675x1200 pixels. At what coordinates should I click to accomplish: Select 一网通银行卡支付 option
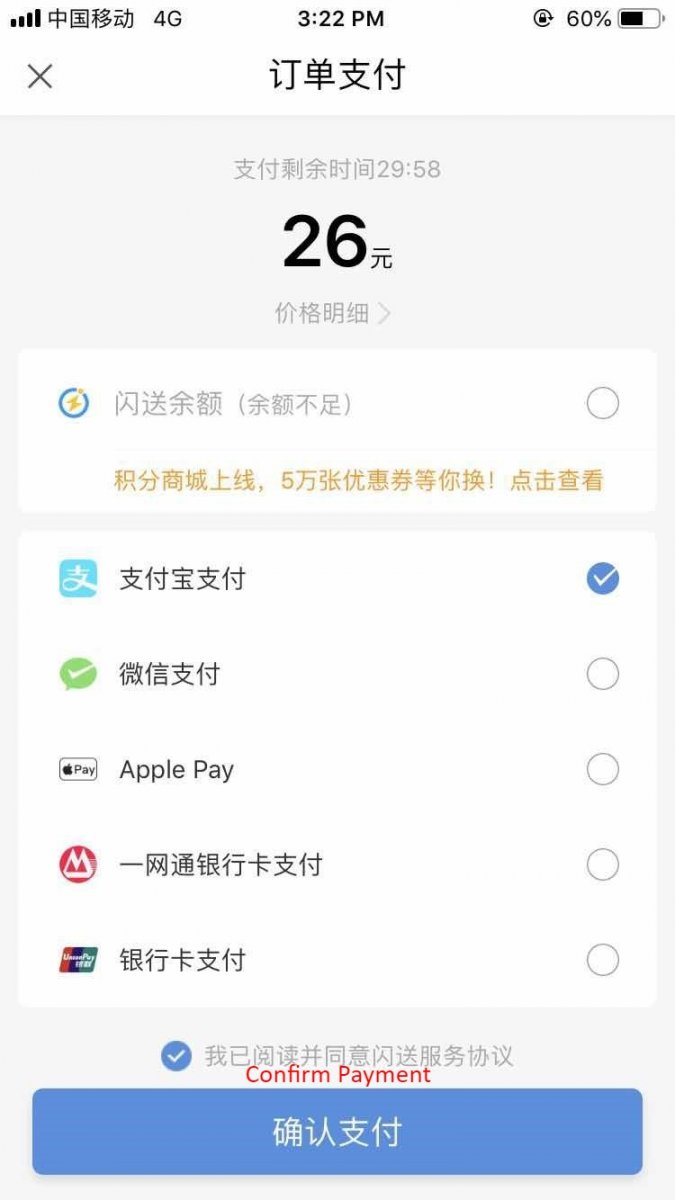tap(337, 864)
